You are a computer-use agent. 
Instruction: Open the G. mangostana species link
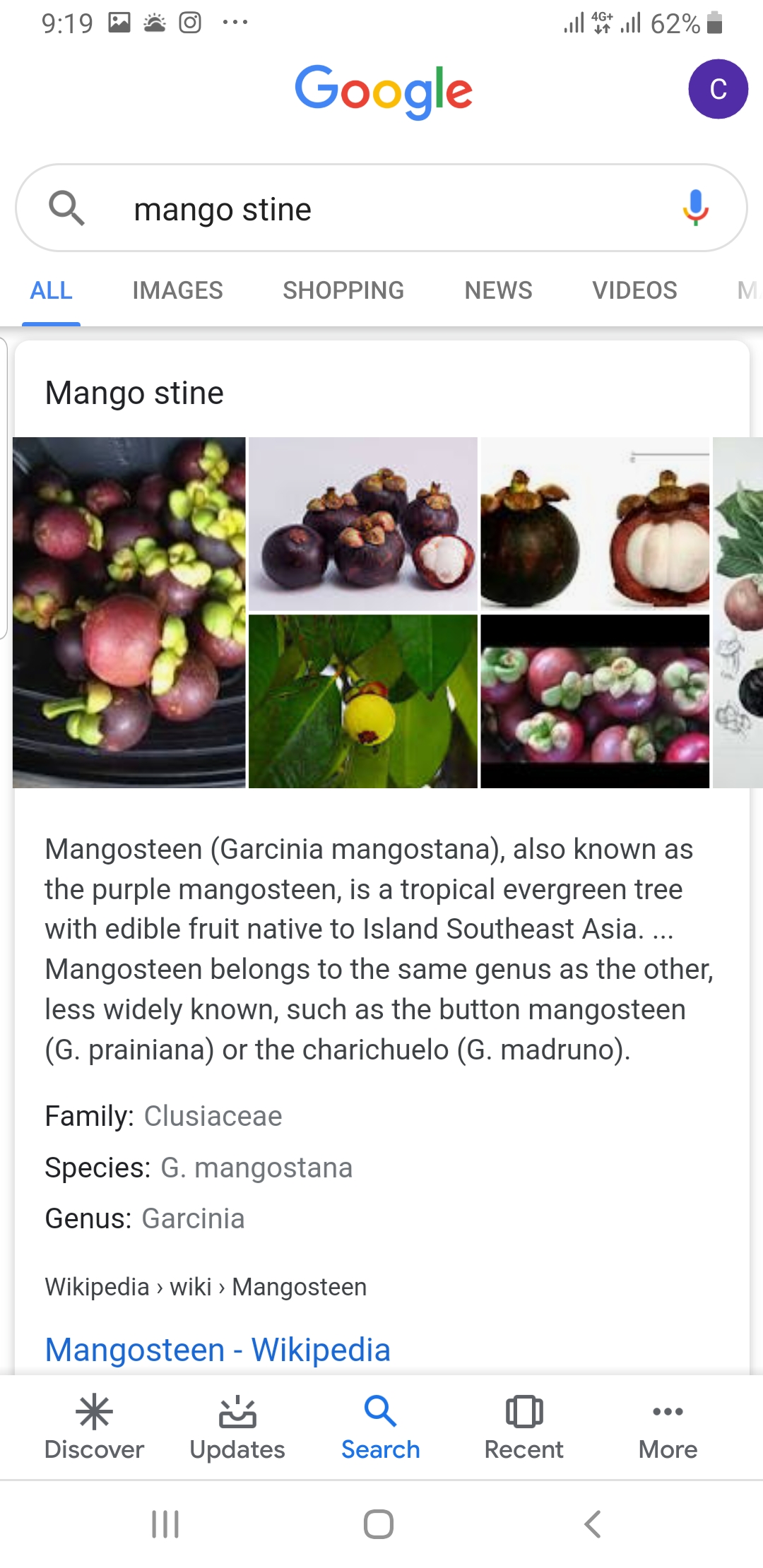pos(256,1168)
